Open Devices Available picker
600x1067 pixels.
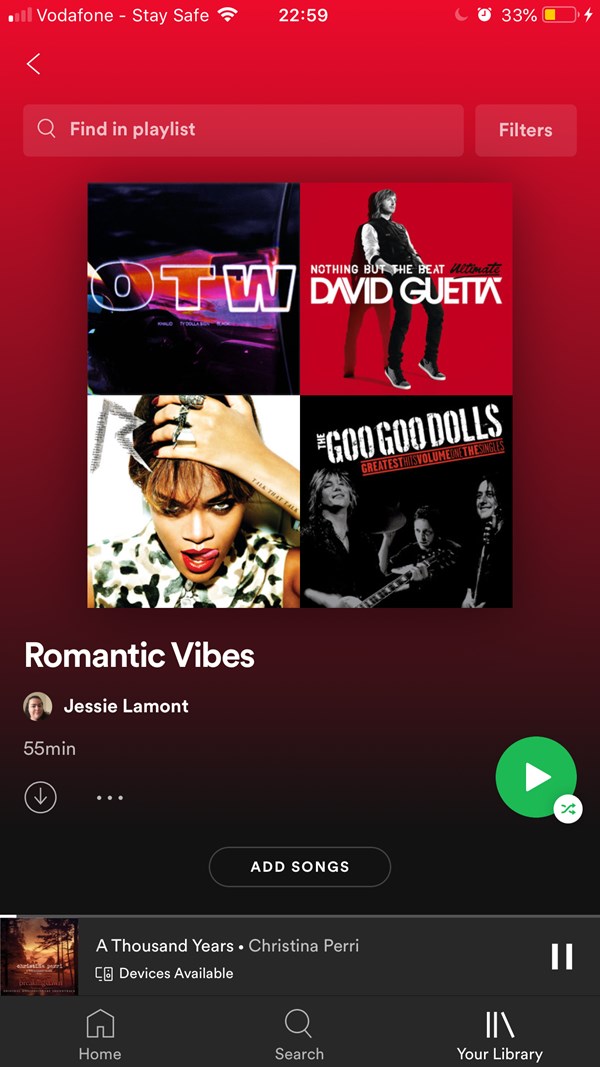click(165, 973)
